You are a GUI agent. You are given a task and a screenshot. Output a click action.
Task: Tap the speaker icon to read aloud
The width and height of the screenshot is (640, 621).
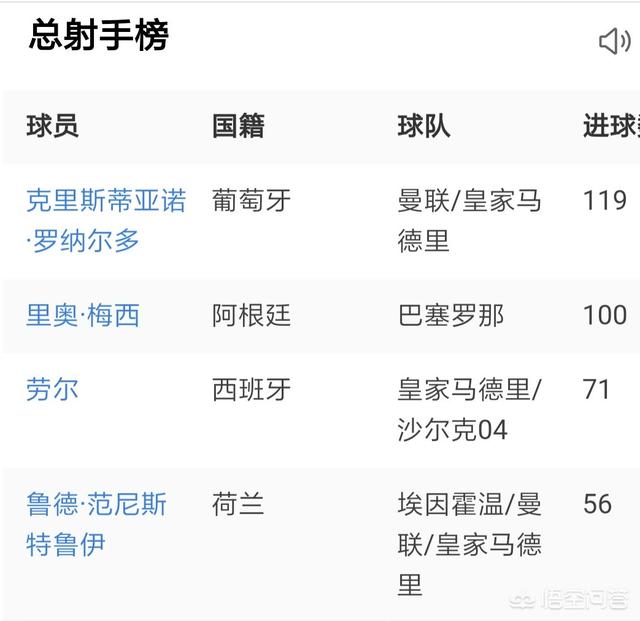click(x=614, y=41)
